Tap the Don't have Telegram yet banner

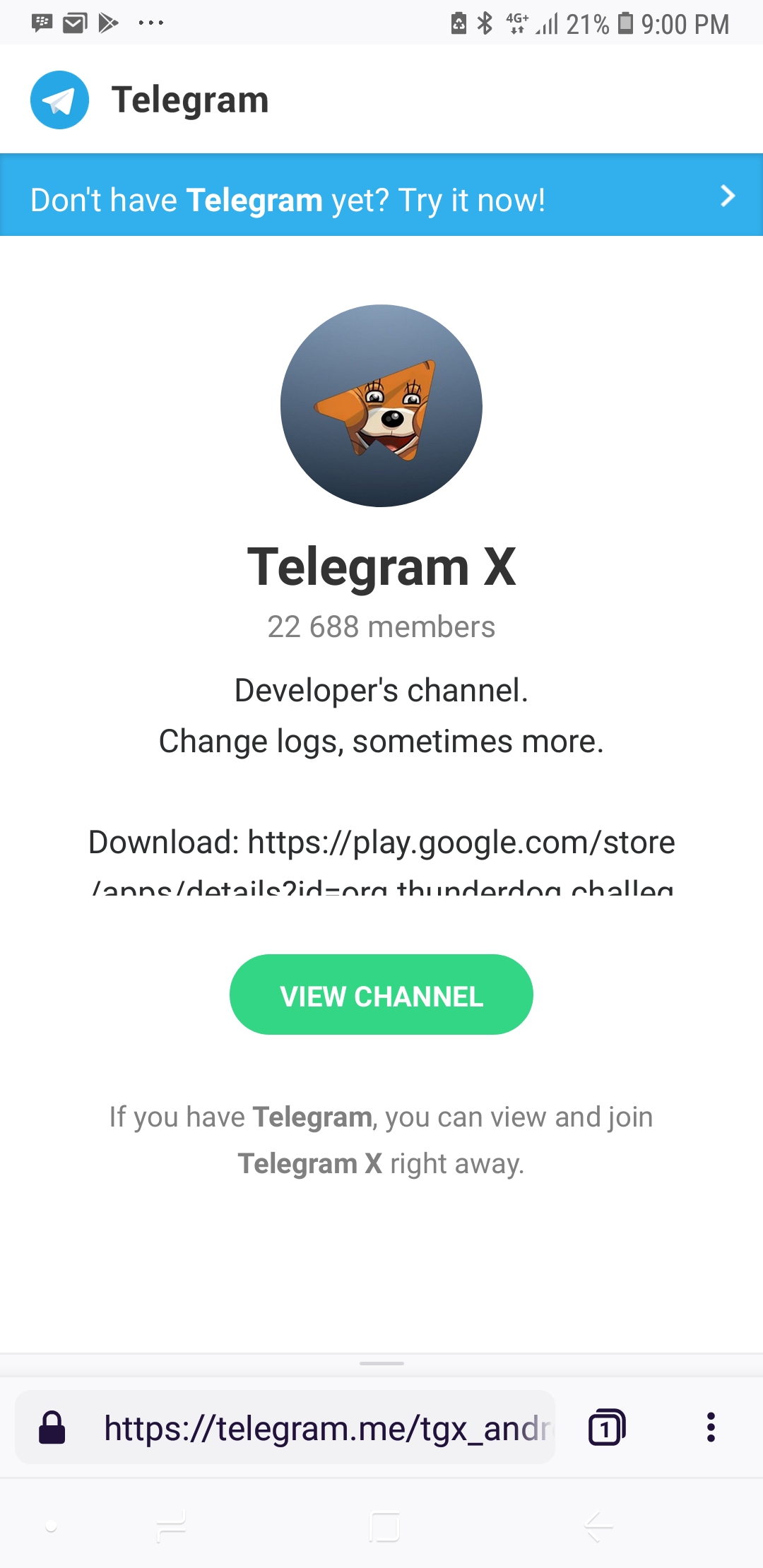coord(288,198)
